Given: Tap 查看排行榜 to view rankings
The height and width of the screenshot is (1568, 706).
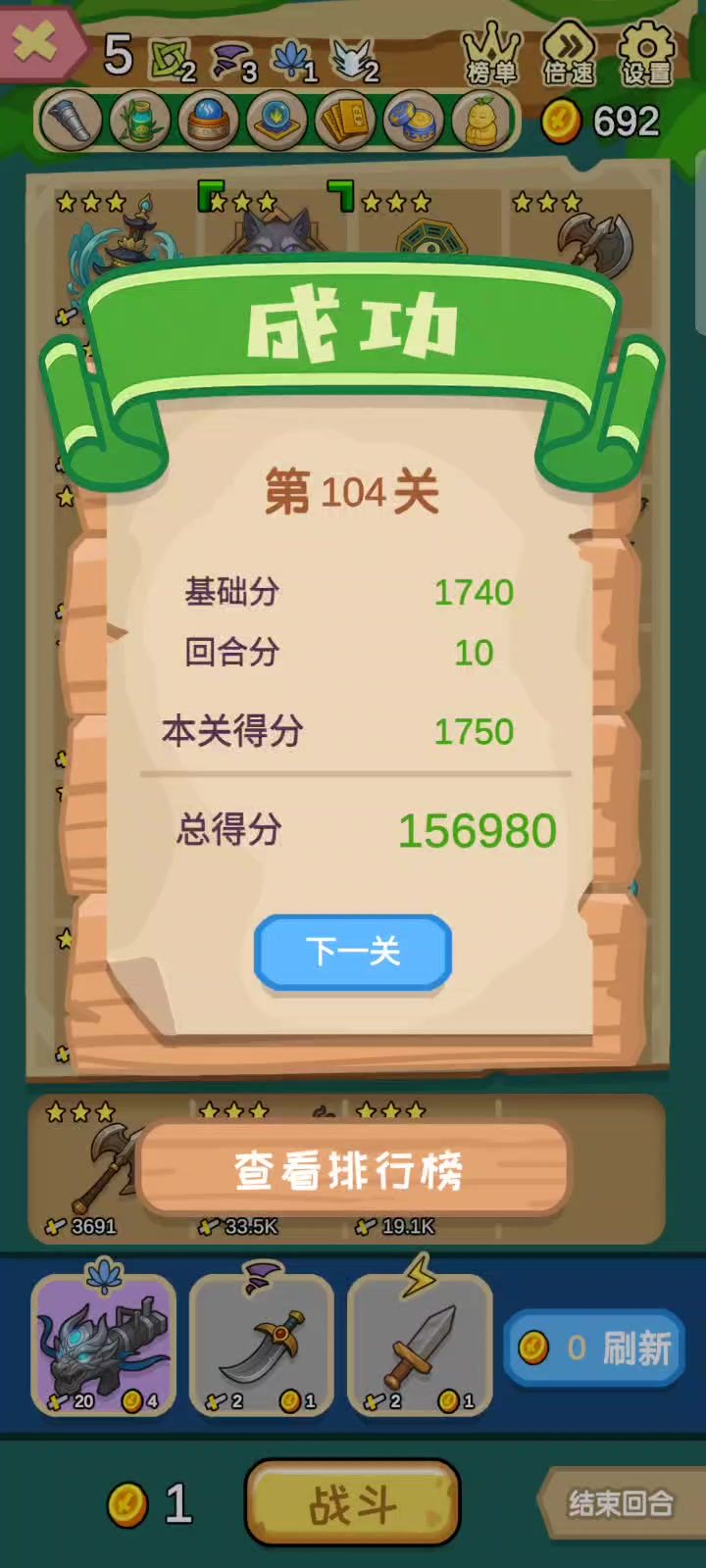Looking at the screenshot, I should [x=353, y=1170].
